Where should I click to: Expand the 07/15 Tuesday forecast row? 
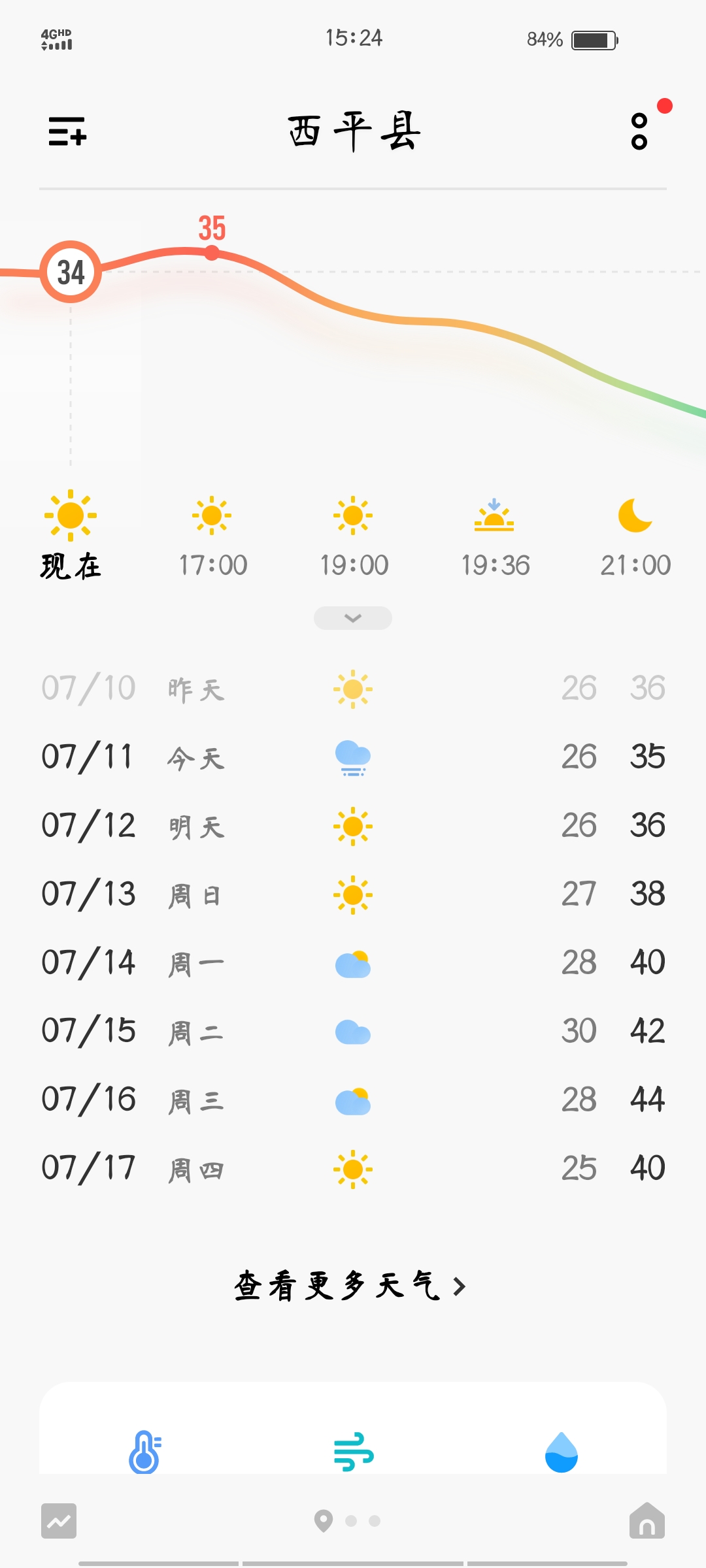tap(353, 1031)
